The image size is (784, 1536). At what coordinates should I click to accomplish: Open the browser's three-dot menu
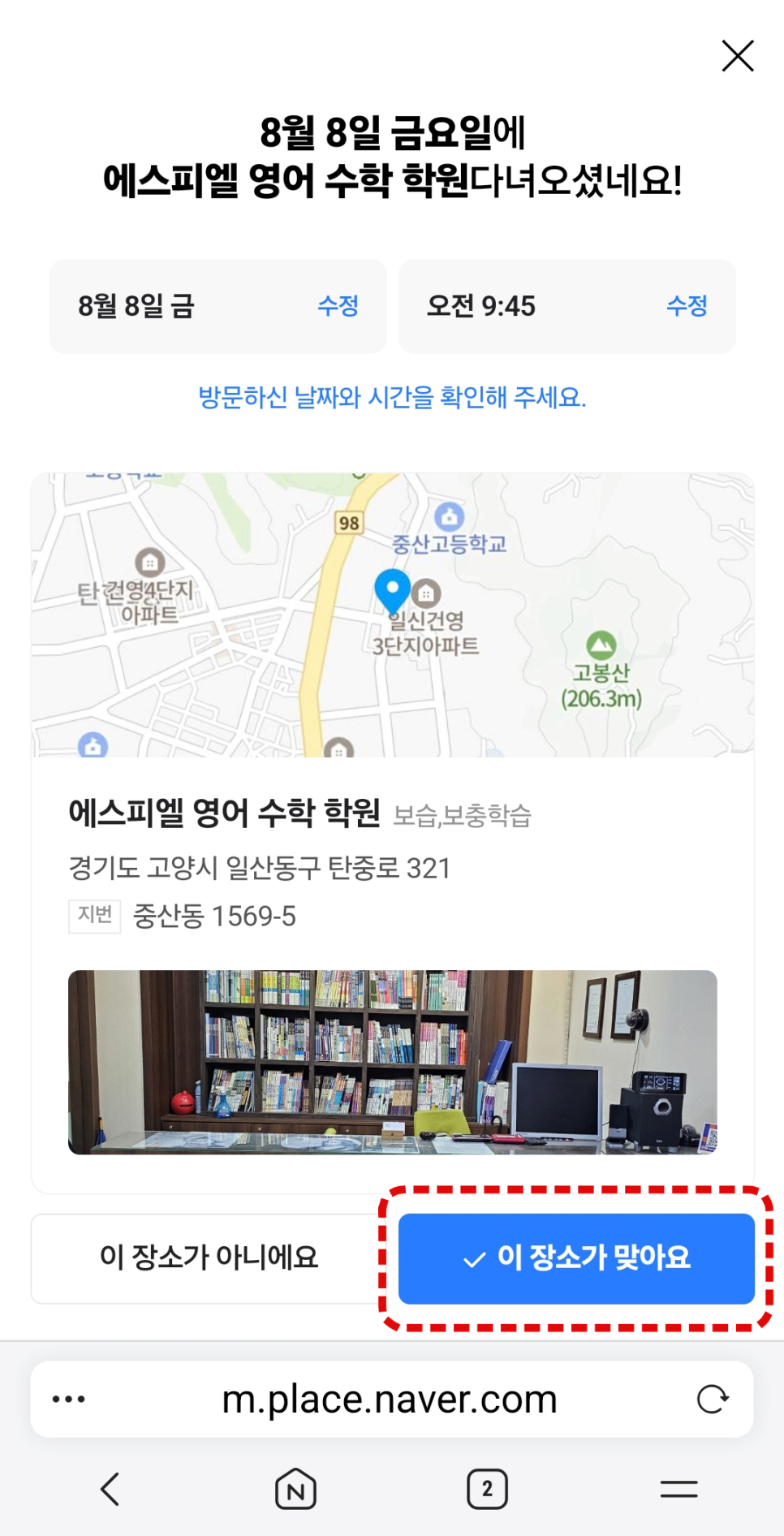pos(69,1399)
